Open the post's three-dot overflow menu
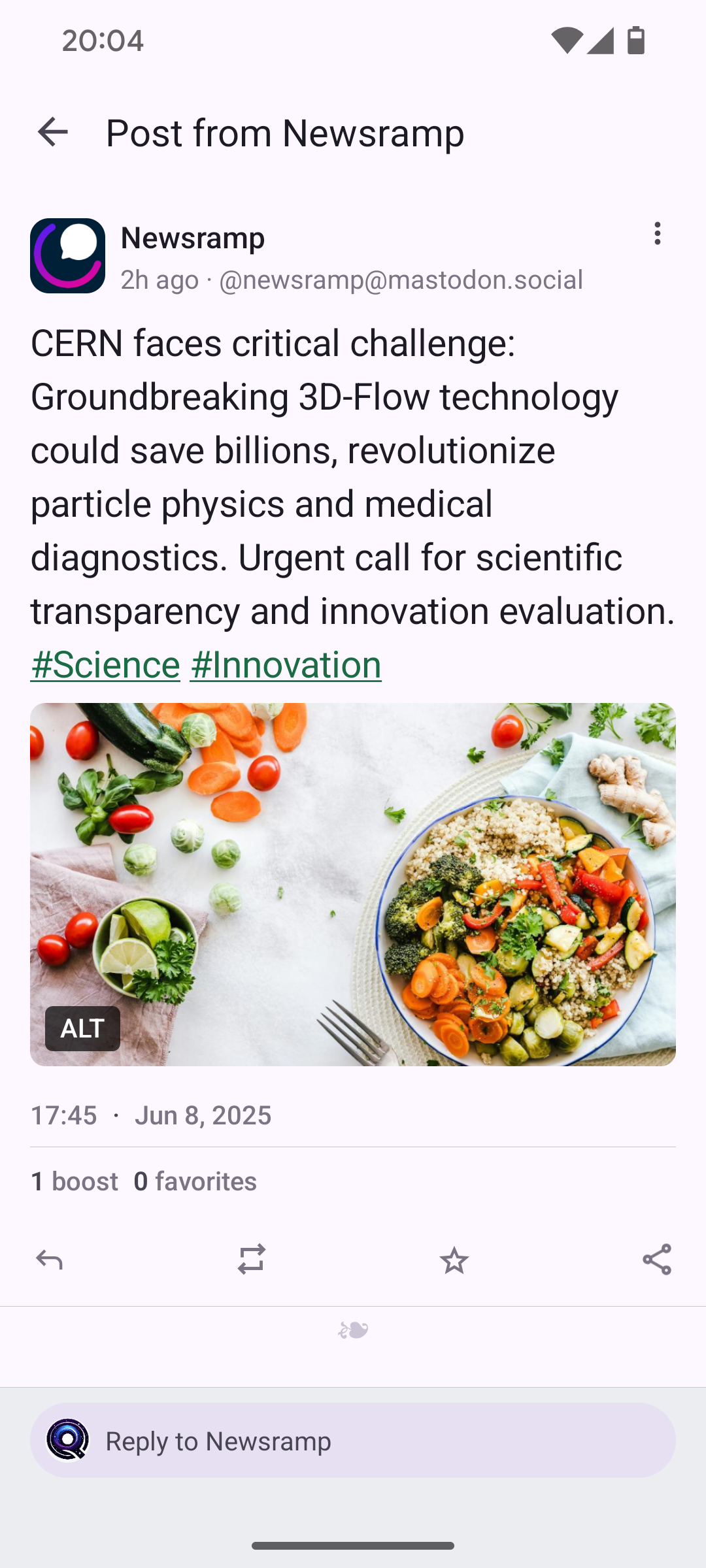The image size is (706, 1568). [658, 233]
